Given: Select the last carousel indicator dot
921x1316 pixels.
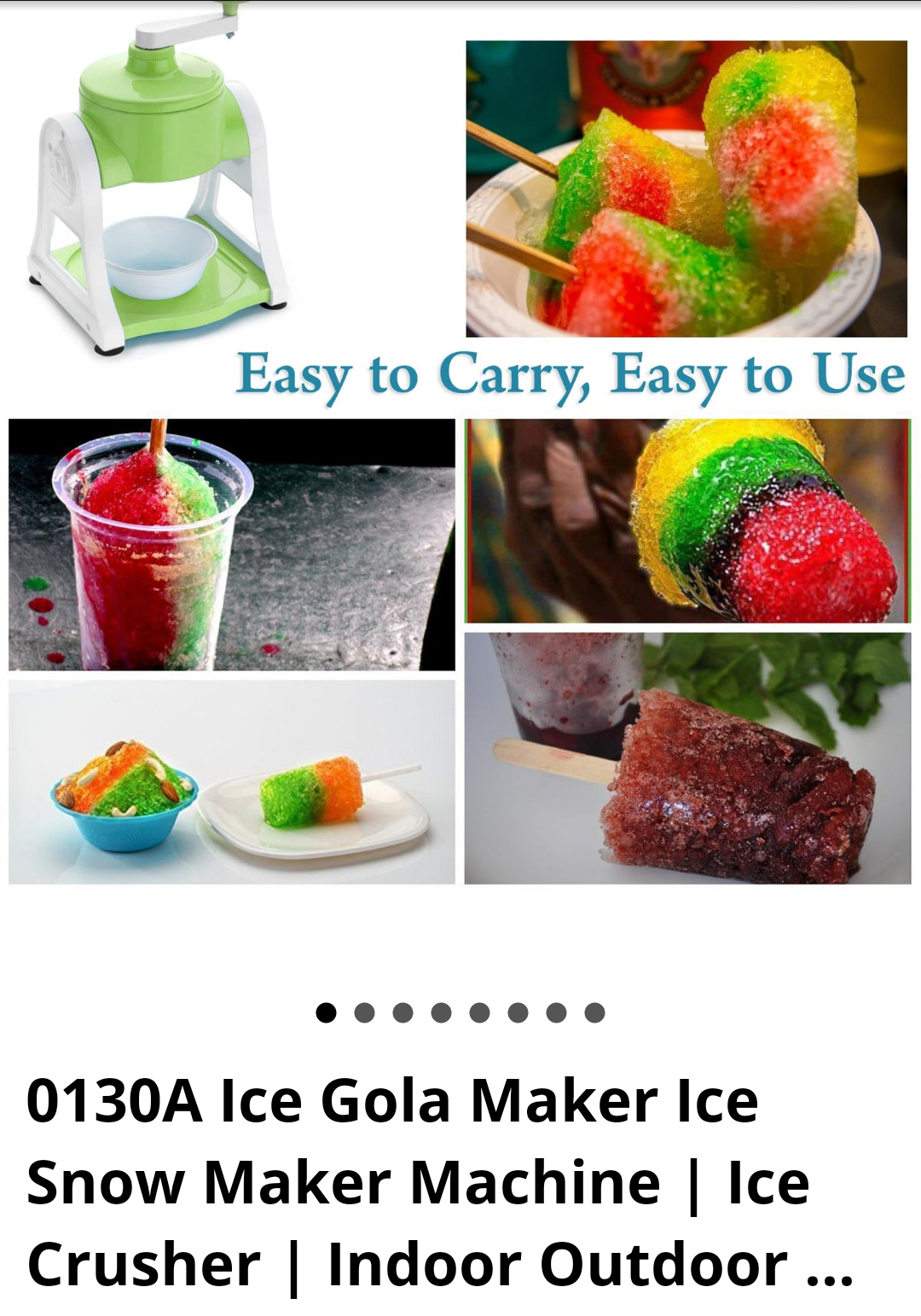Looking at the screenshot, I should click(594, 1012).
